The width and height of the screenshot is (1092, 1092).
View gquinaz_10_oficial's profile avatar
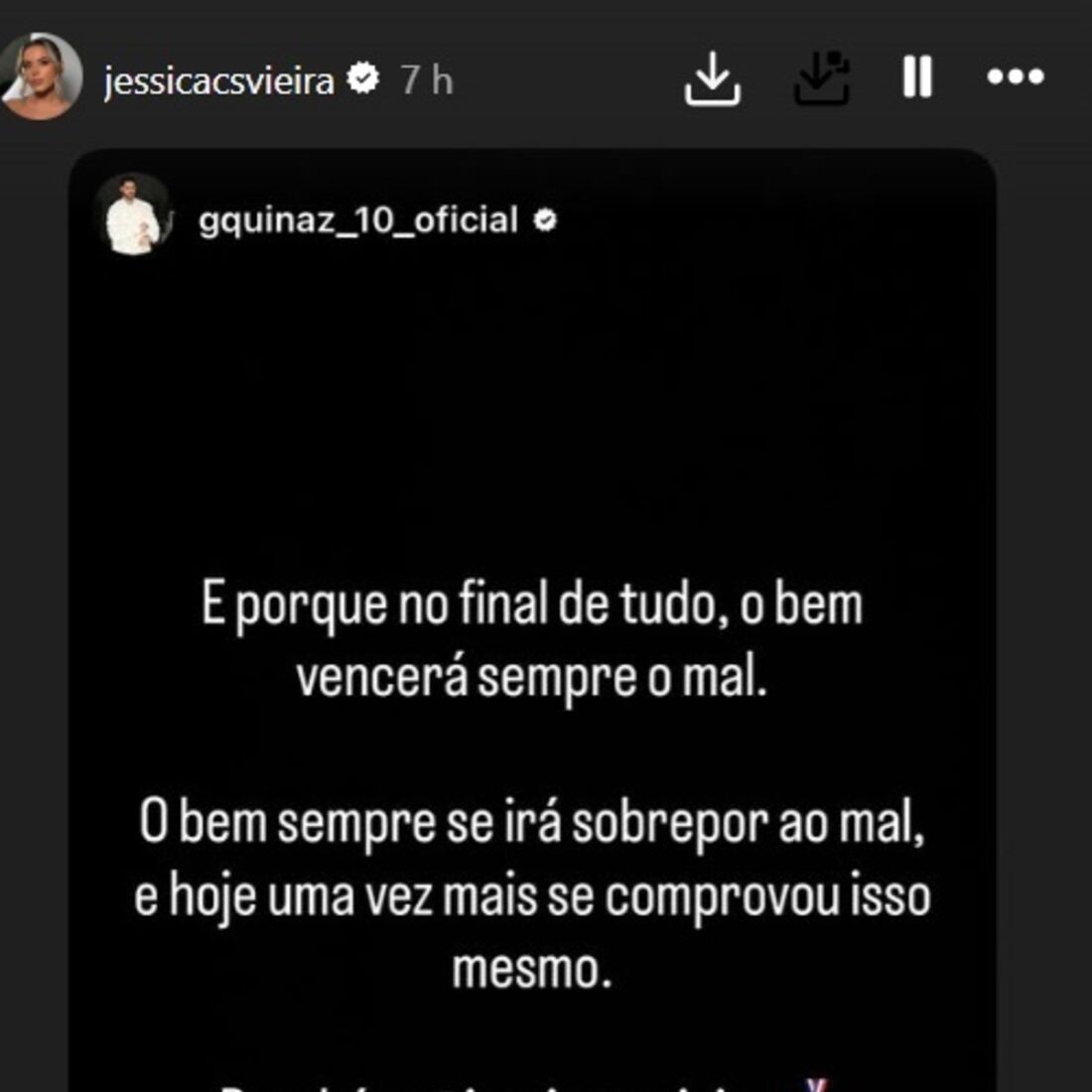pos(133,215)
